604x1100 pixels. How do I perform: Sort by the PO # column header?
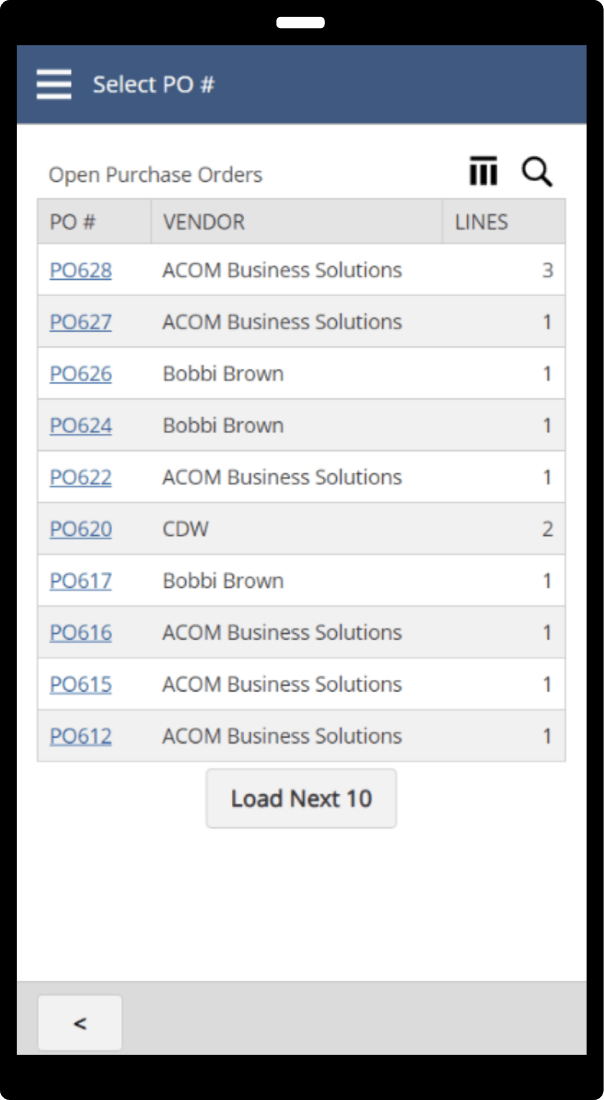(x=94, y=222)
